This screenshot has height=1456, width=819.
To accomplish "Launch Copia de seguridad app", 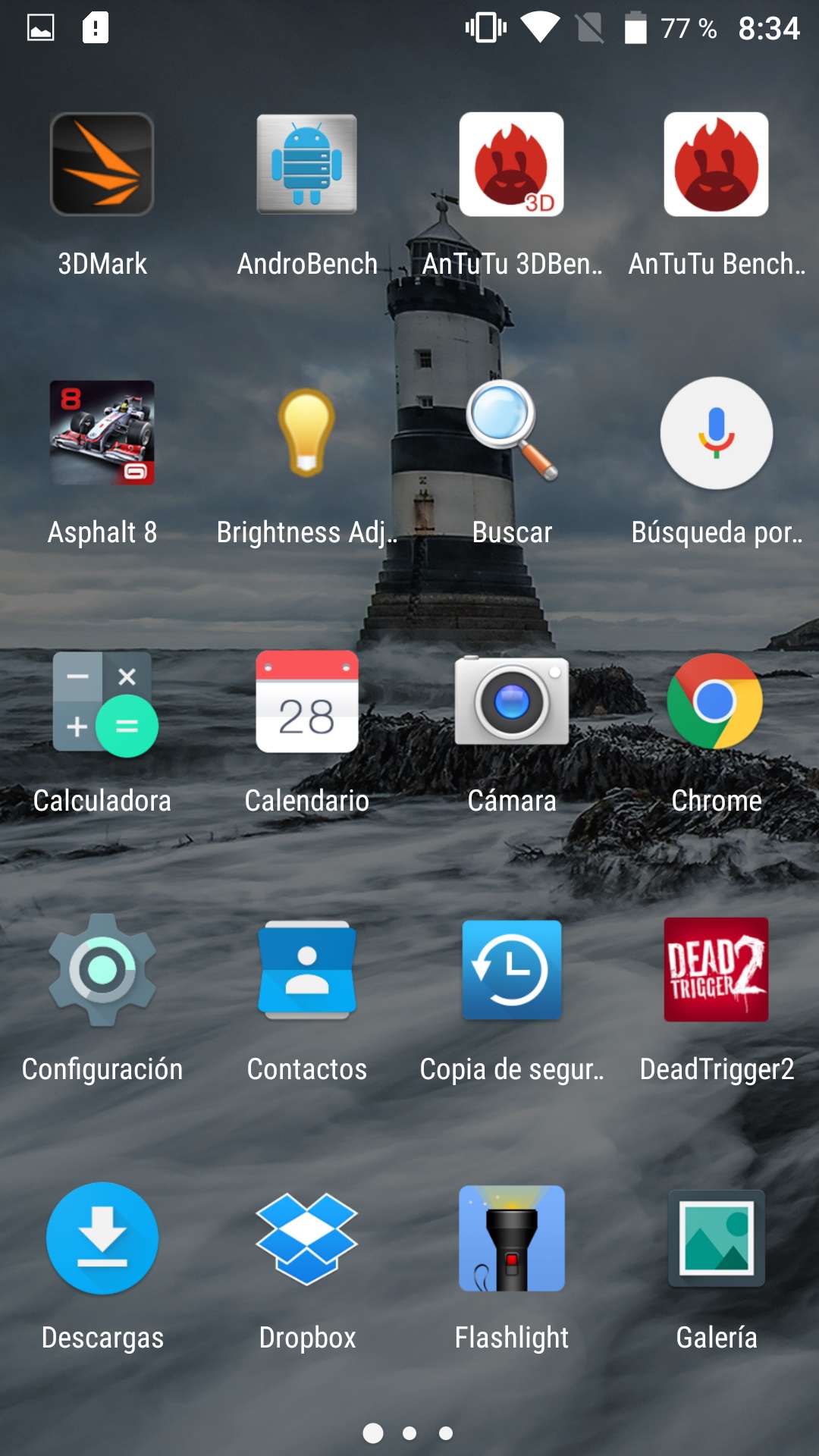I will click(x=512, y=970).
